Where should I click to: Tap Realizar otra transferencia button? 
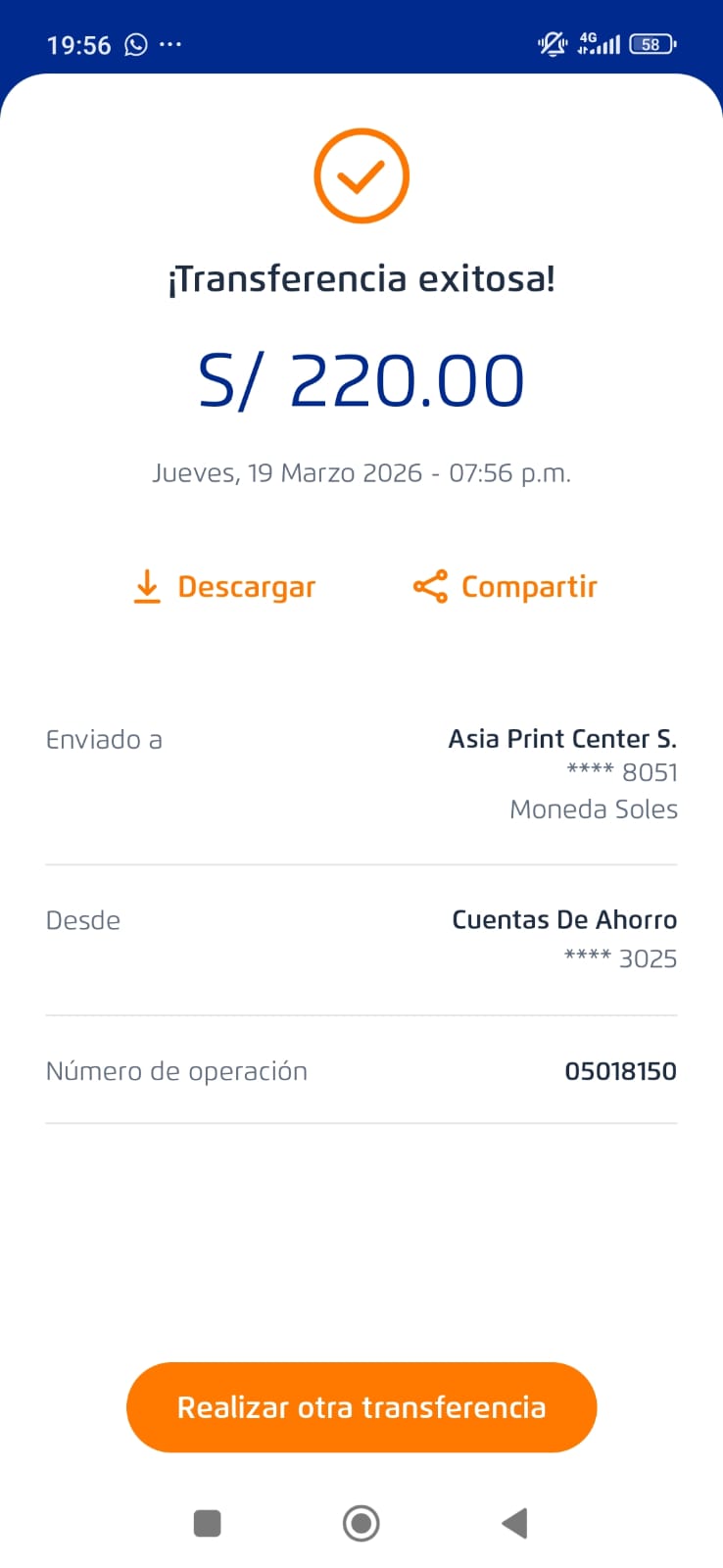(x=361, y=1407)
